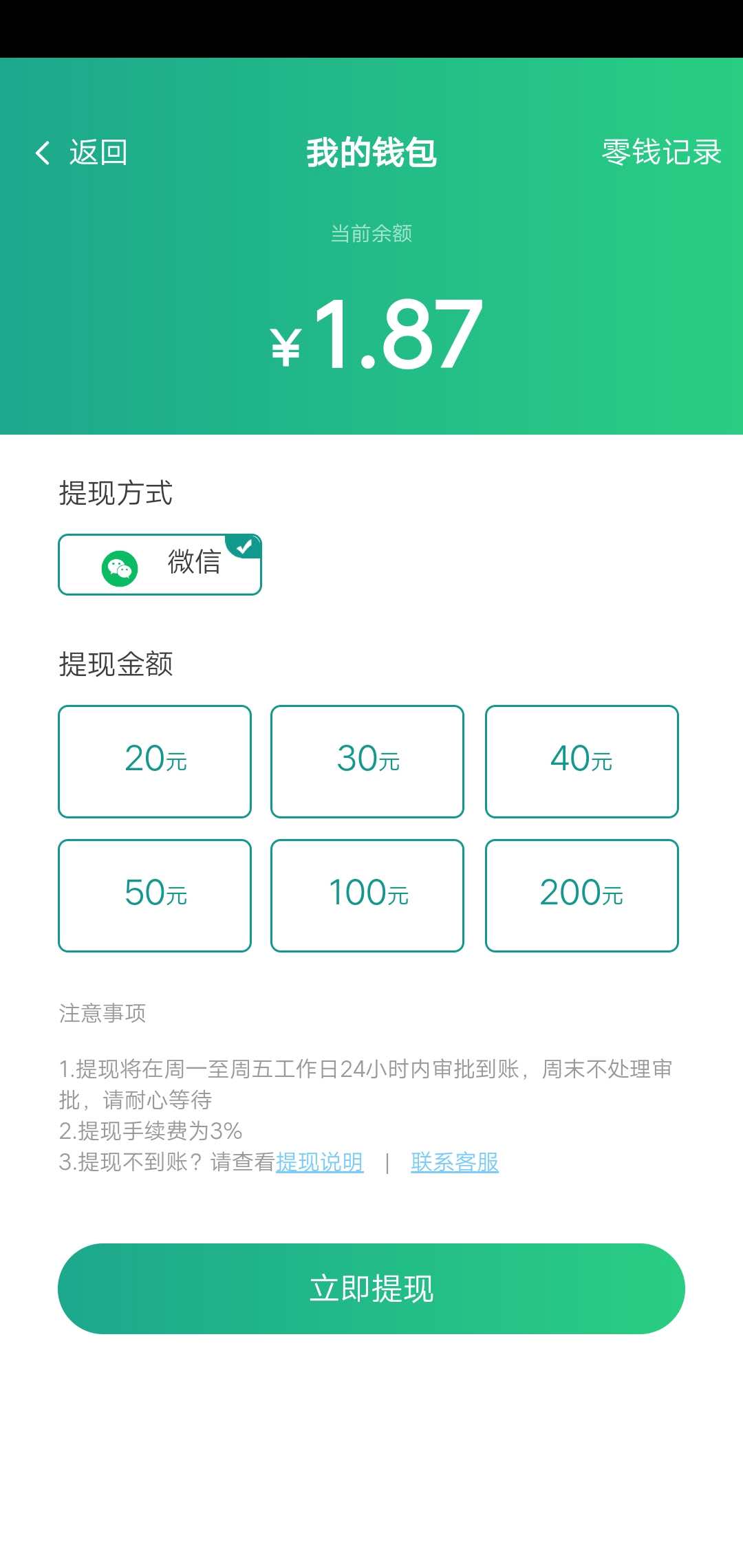
Task: Tap 返回 to go back
Action: coord(97,153)
